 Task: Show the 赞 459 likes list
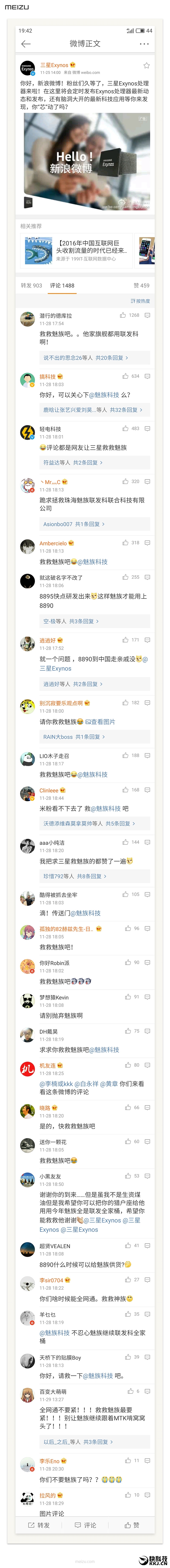click(141, 285)
